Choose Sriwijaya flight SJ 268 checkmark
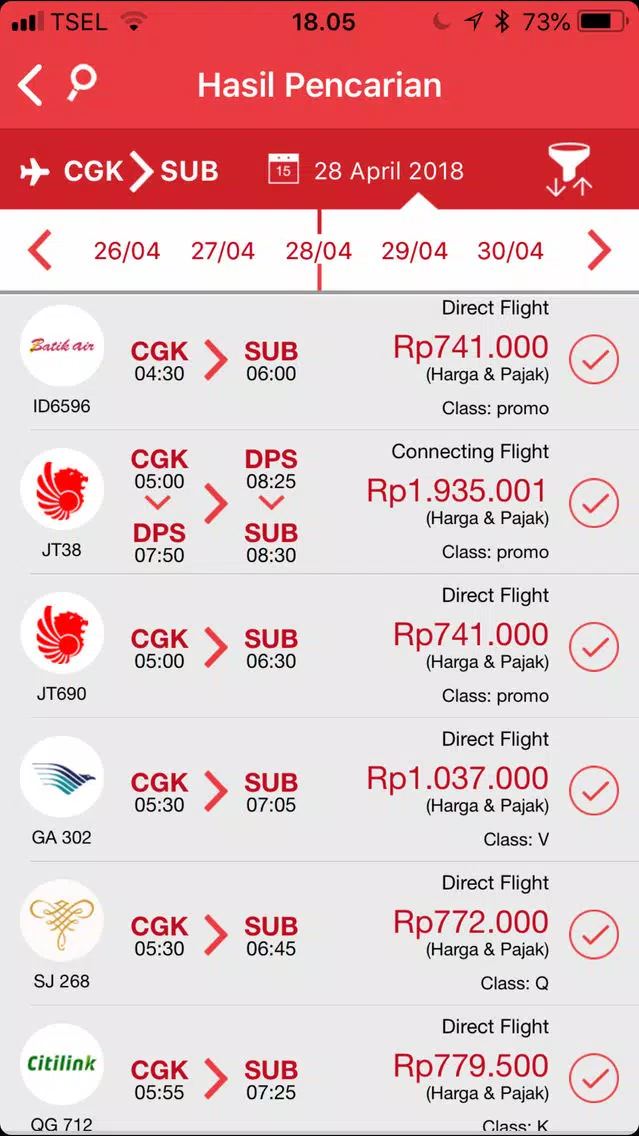 tap(594, 934)
